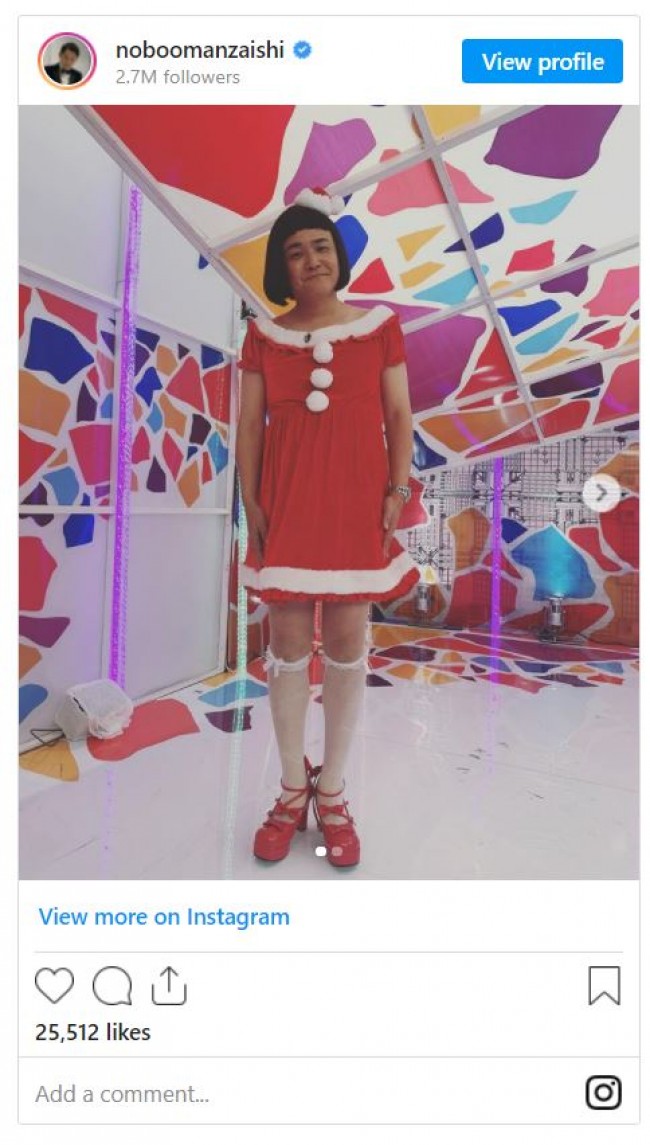Tap the View profile button
Screen dimensions: 650x1145
[542, 62]
